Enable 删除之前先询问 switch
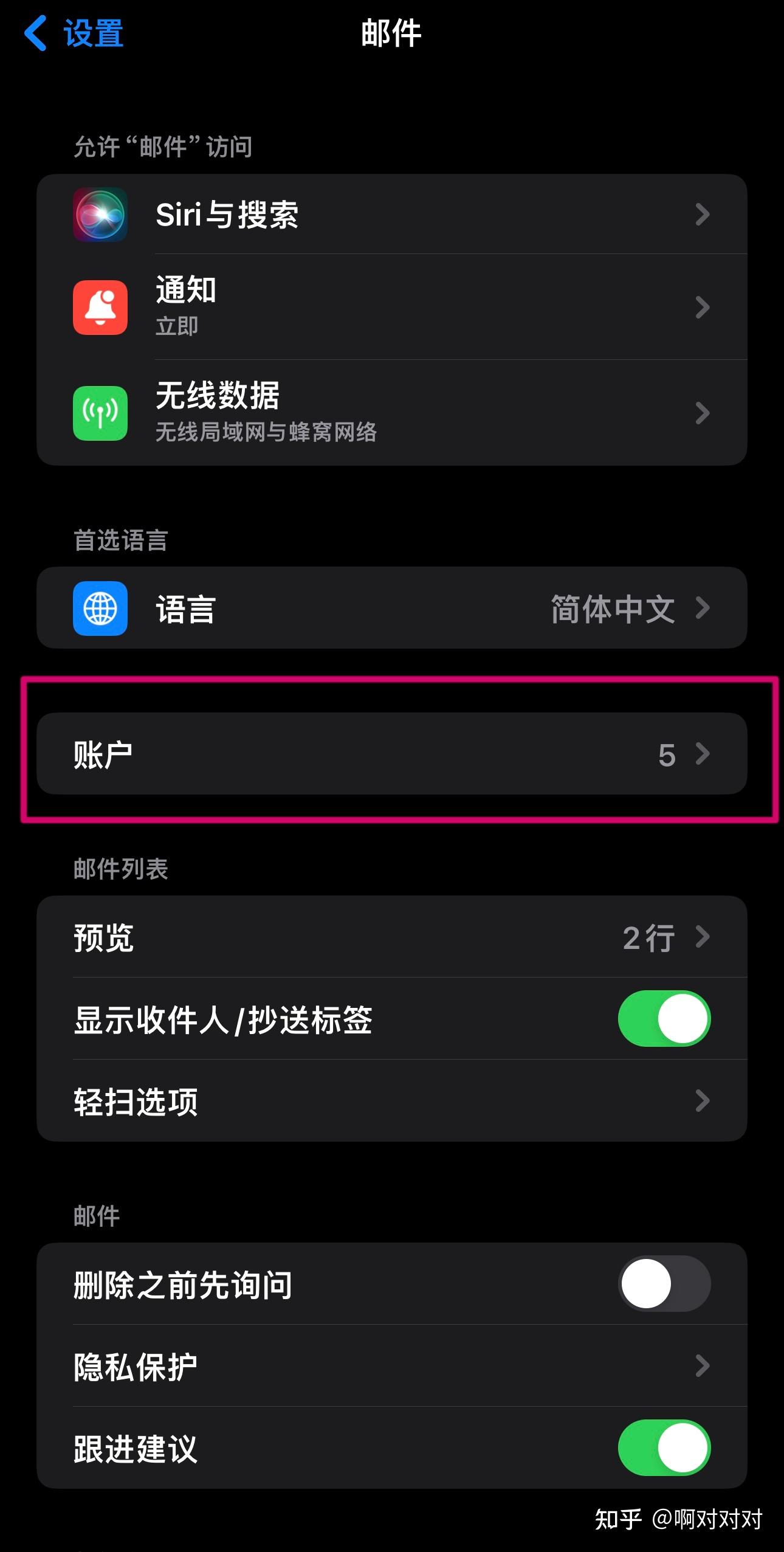The width and height of the screenshot is (784, 1552). click(664, 1283)
